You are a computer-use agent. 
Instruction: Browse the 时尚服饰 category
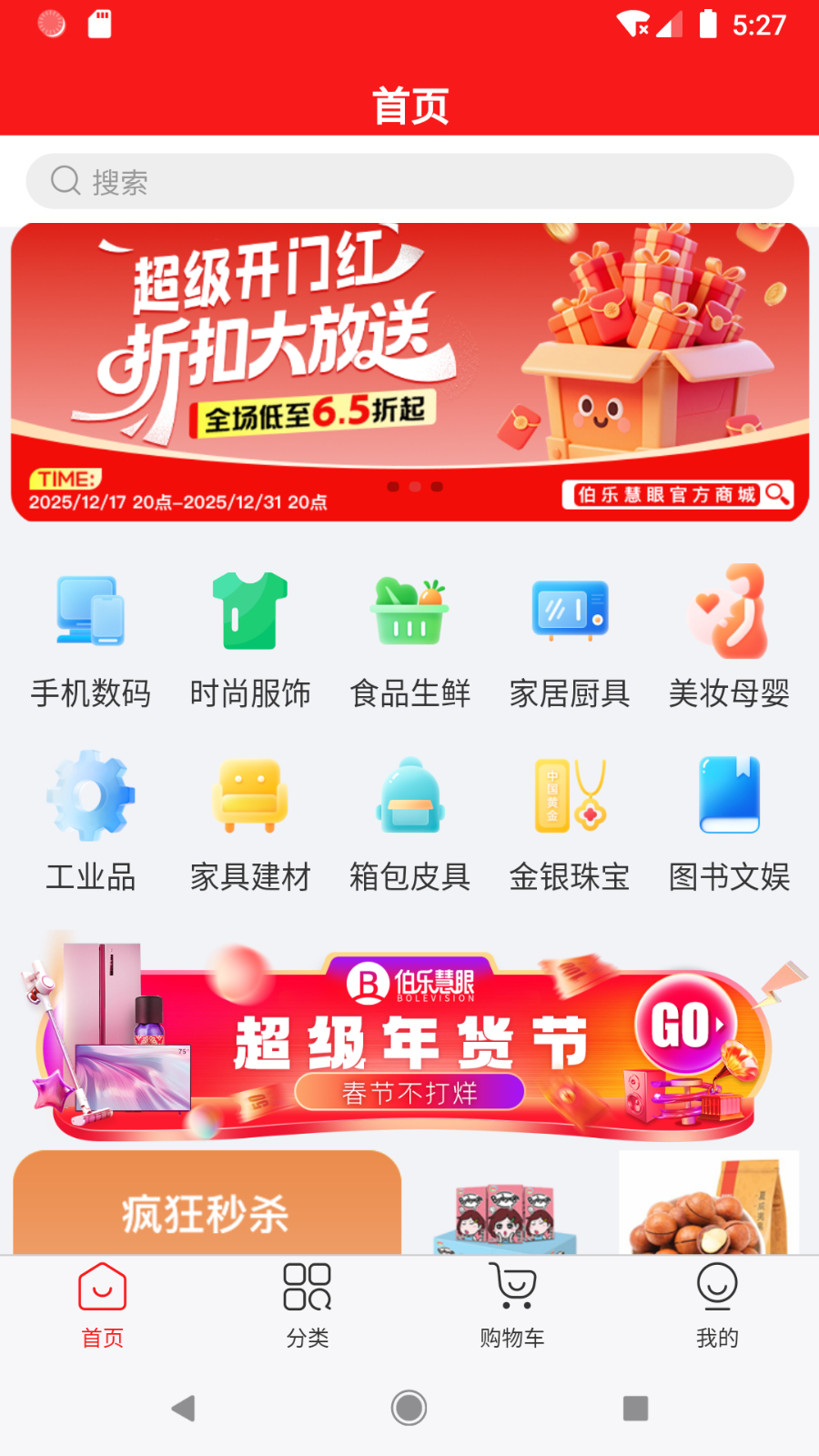(x=250, y=637)
